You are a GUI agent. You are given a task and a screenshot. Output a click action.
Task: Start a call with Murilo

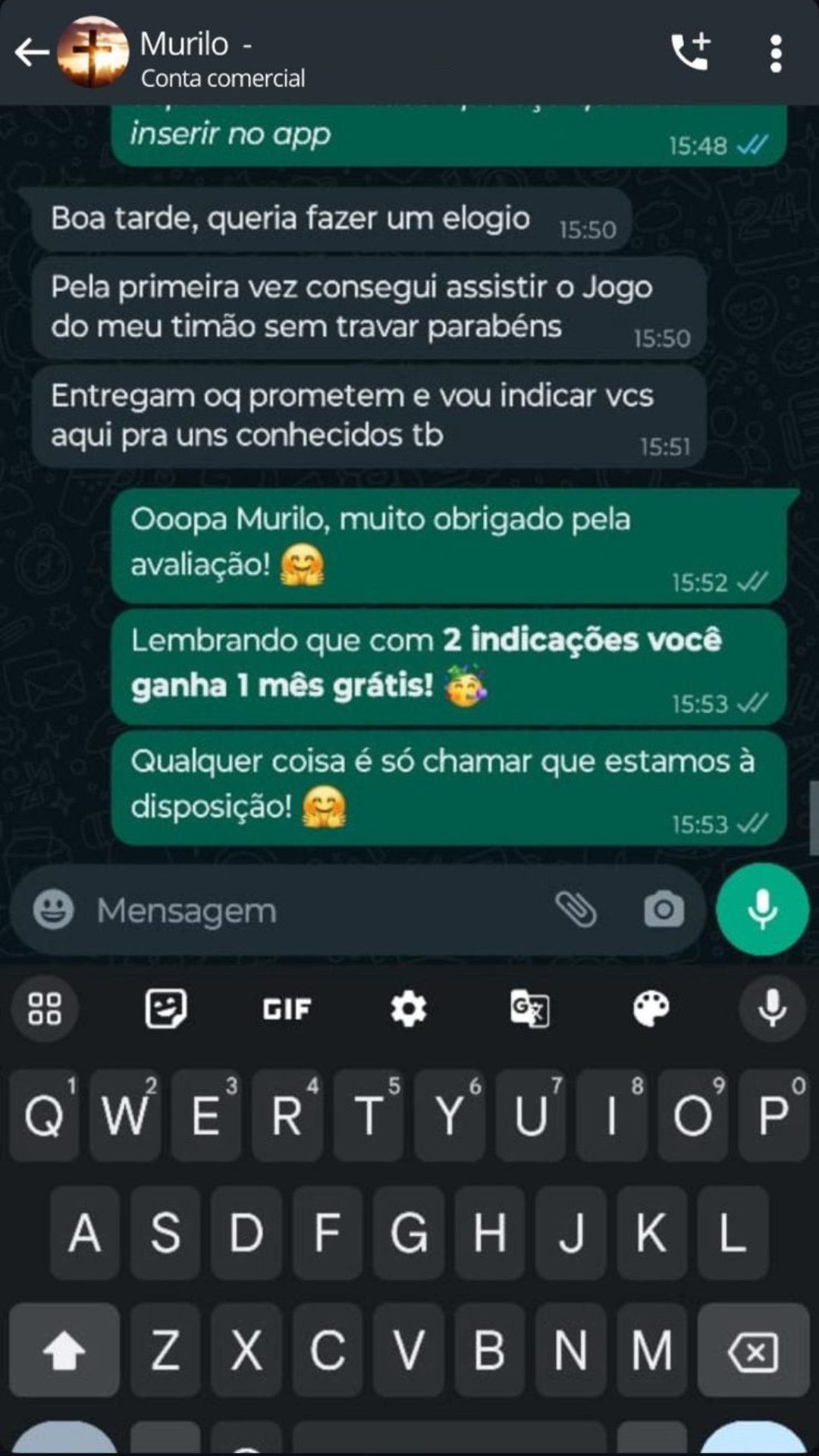[690, 53]
